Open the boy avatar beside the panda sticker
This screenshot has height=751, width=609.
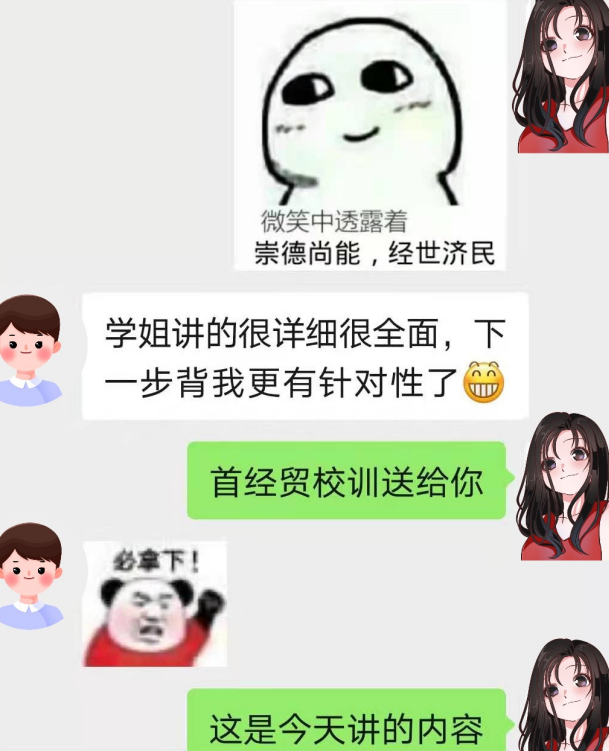(x=30, y=575)
